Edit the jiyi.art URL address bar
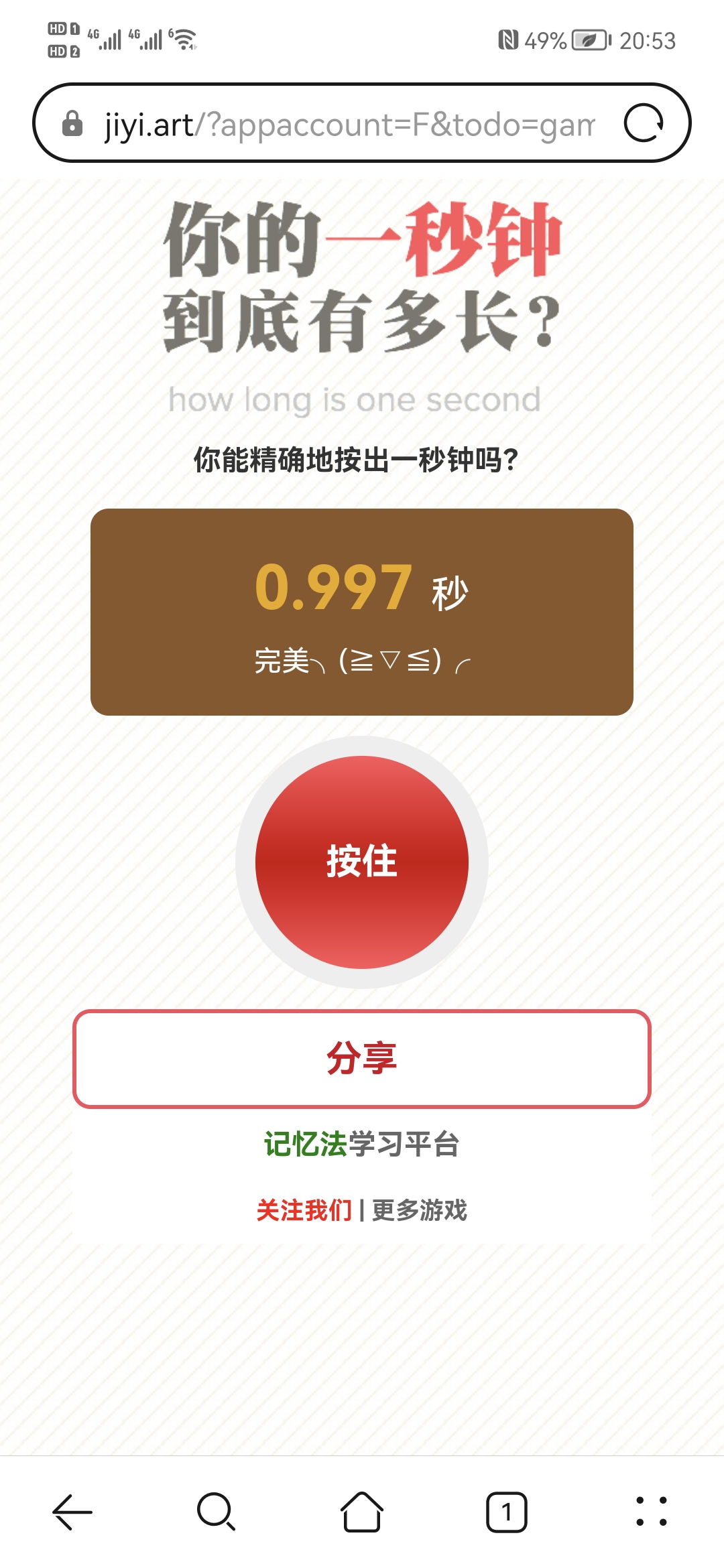 [349, 124]
